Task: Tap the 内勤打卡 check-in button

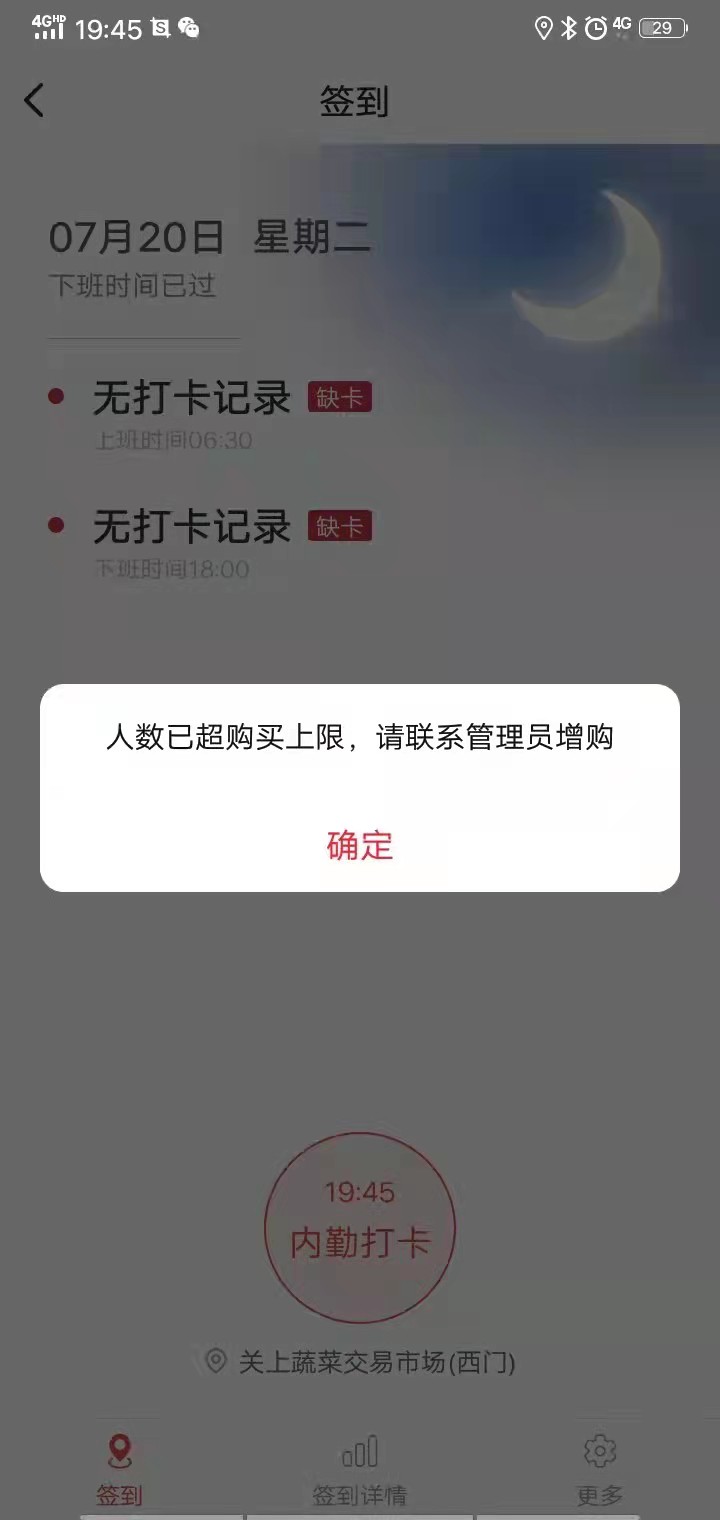Action: point(360,1228)
